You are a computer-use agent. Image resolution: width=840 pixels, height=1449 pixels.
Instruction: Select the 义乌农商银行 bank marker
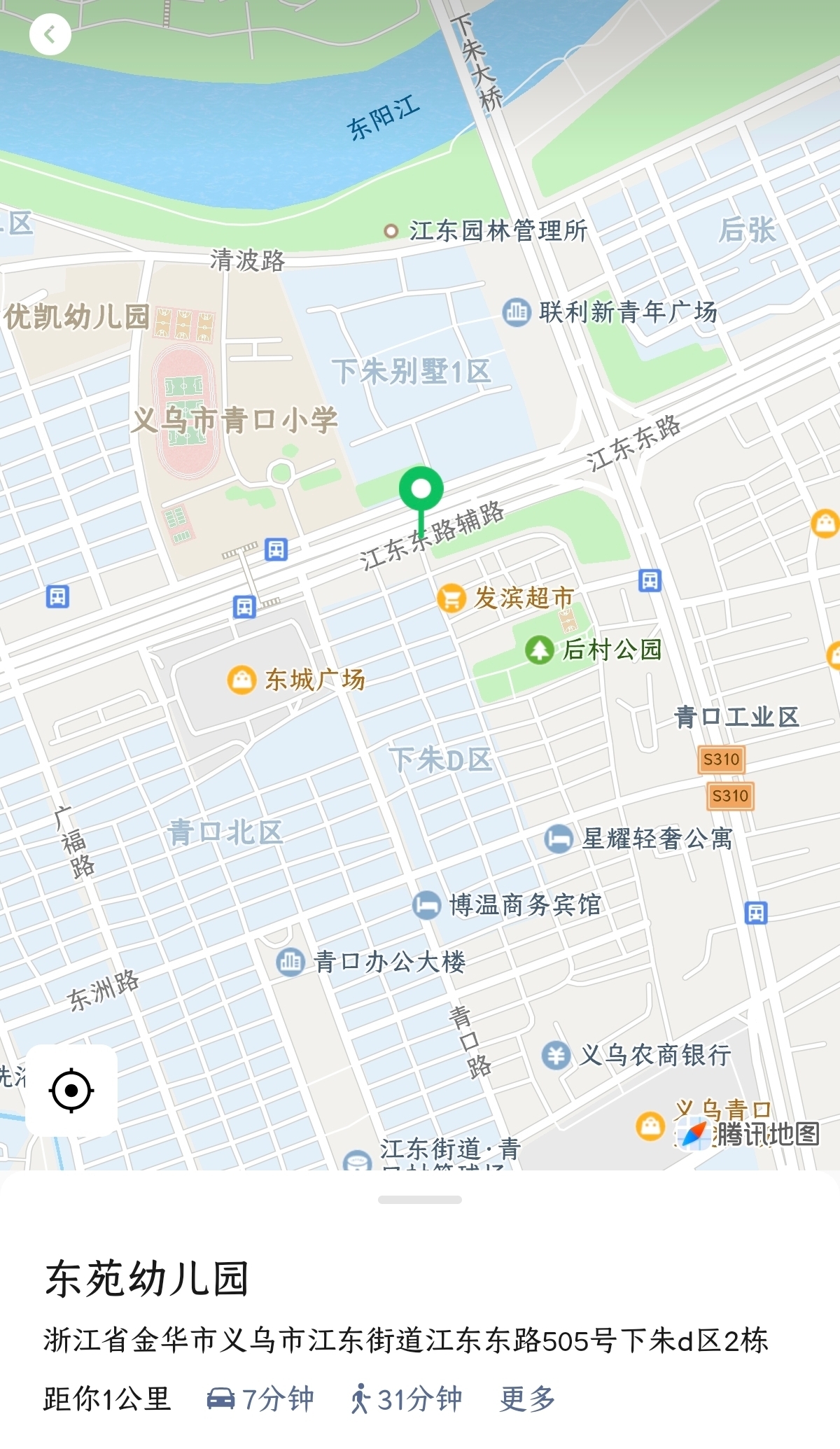[x=556, y=1055]
